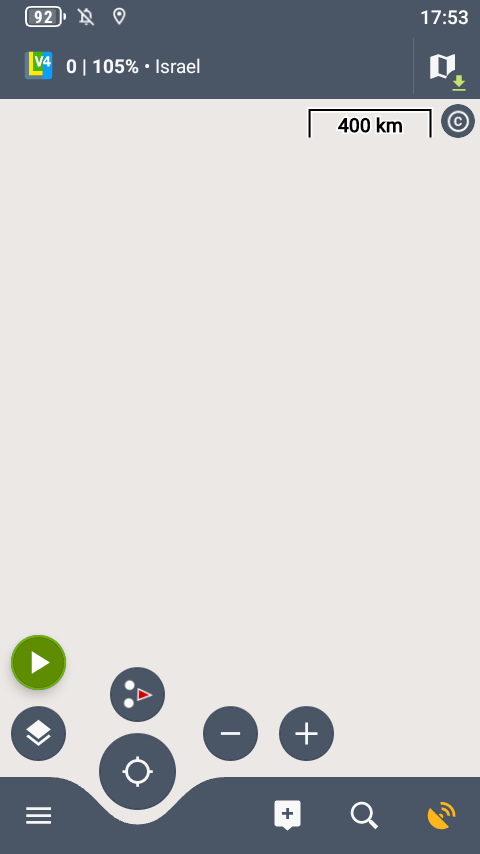
Task: Show map copyright information
Action: pyautogui.click(x=458, y=121)
